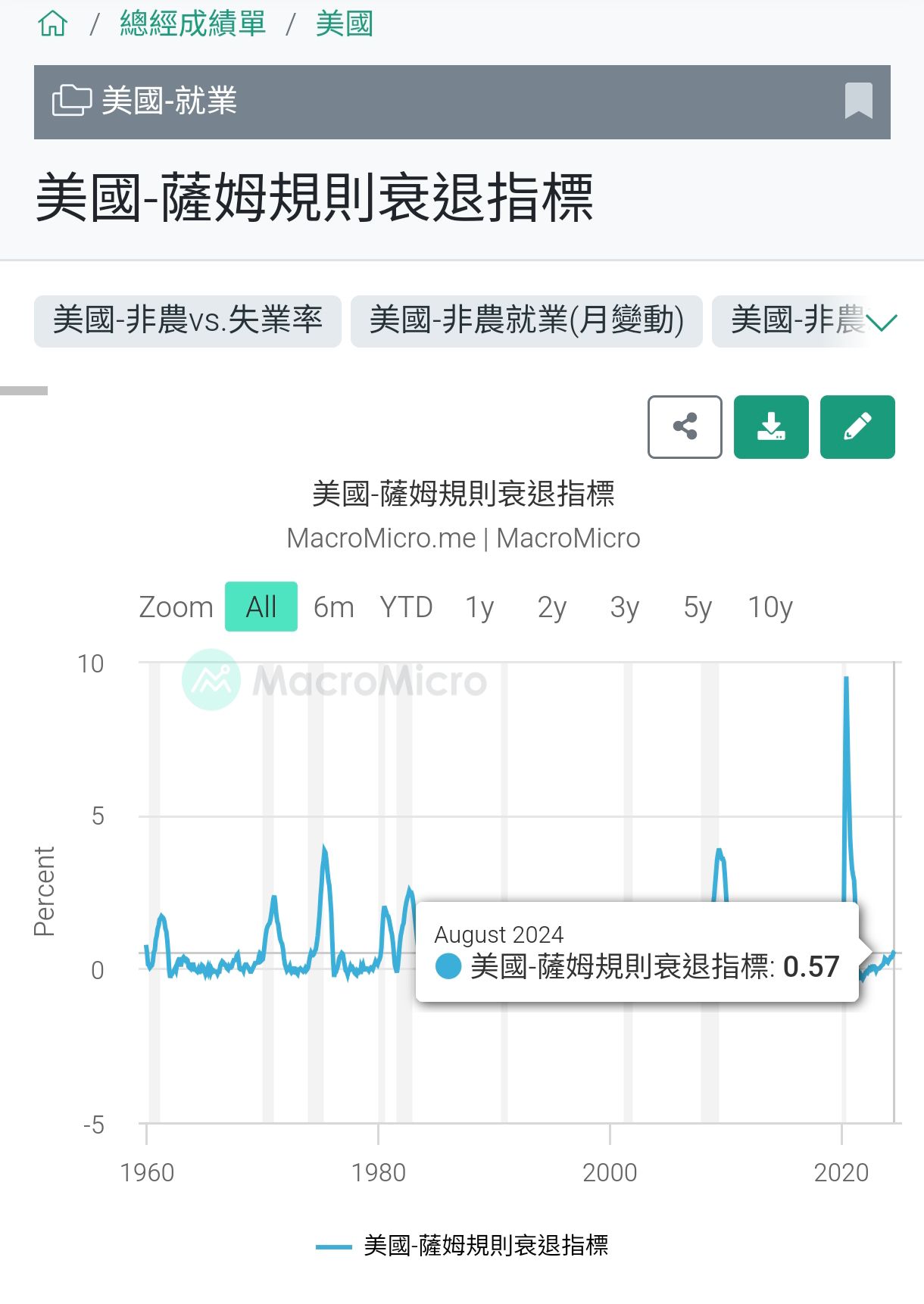Select the 美國-非農就業(月變動) chip
This screenshot has width=924, height=1304.
(526, 320)
